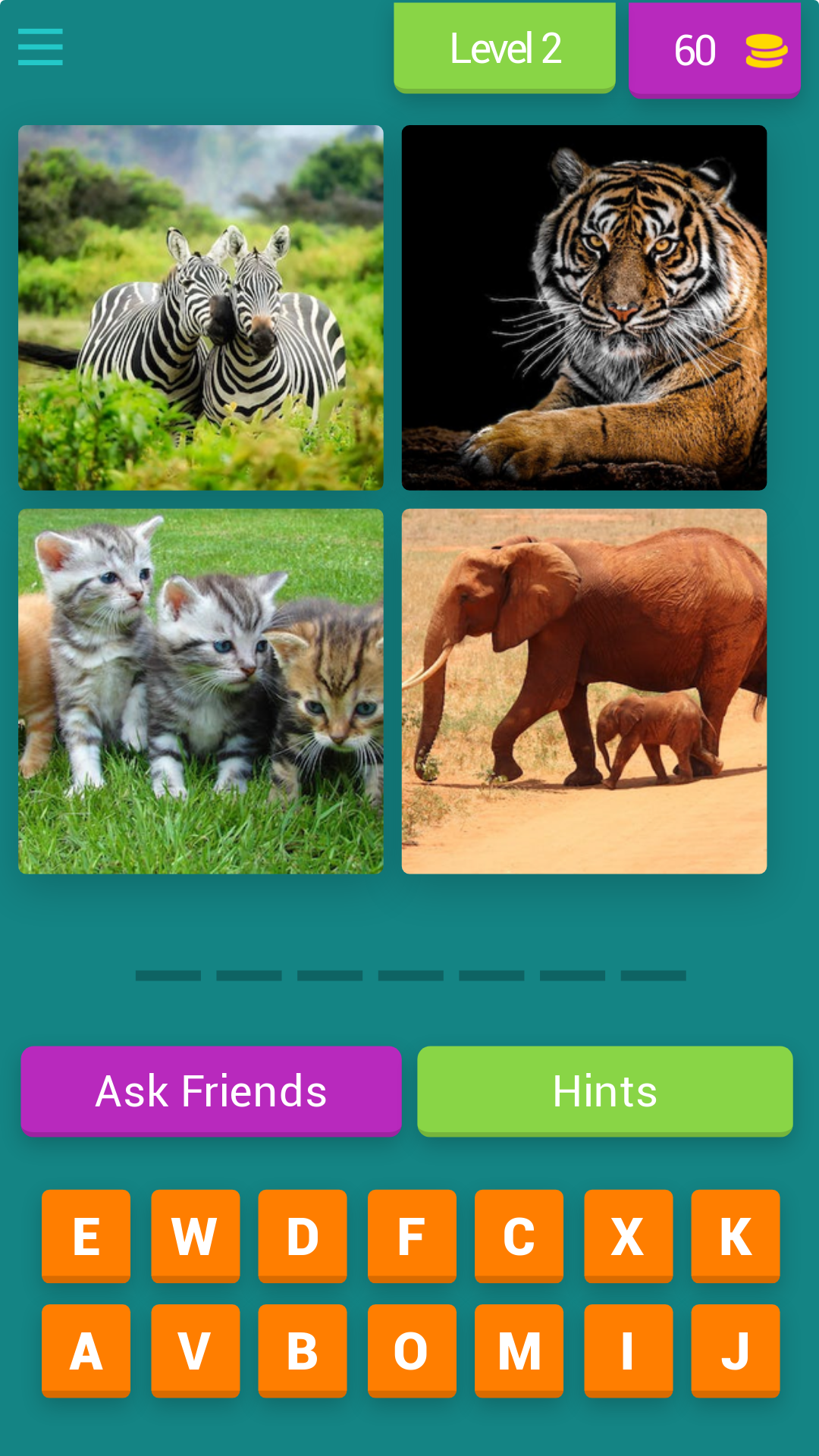Tap the Level 2 button
819x1456 pixels.
tap(504, 48)
